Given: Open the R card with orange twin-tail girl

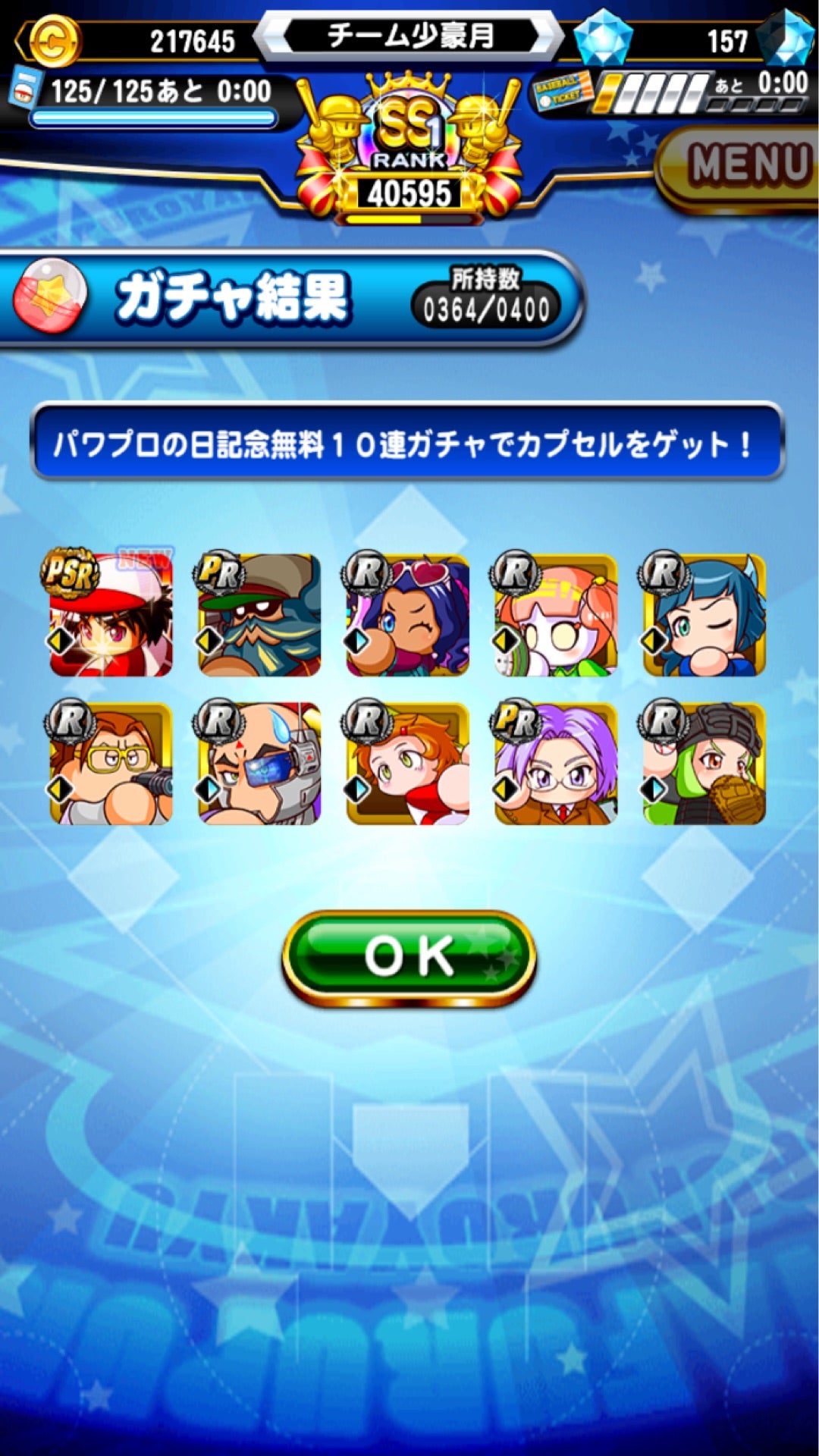Looking at the screenshot, I should coord(556,615).
